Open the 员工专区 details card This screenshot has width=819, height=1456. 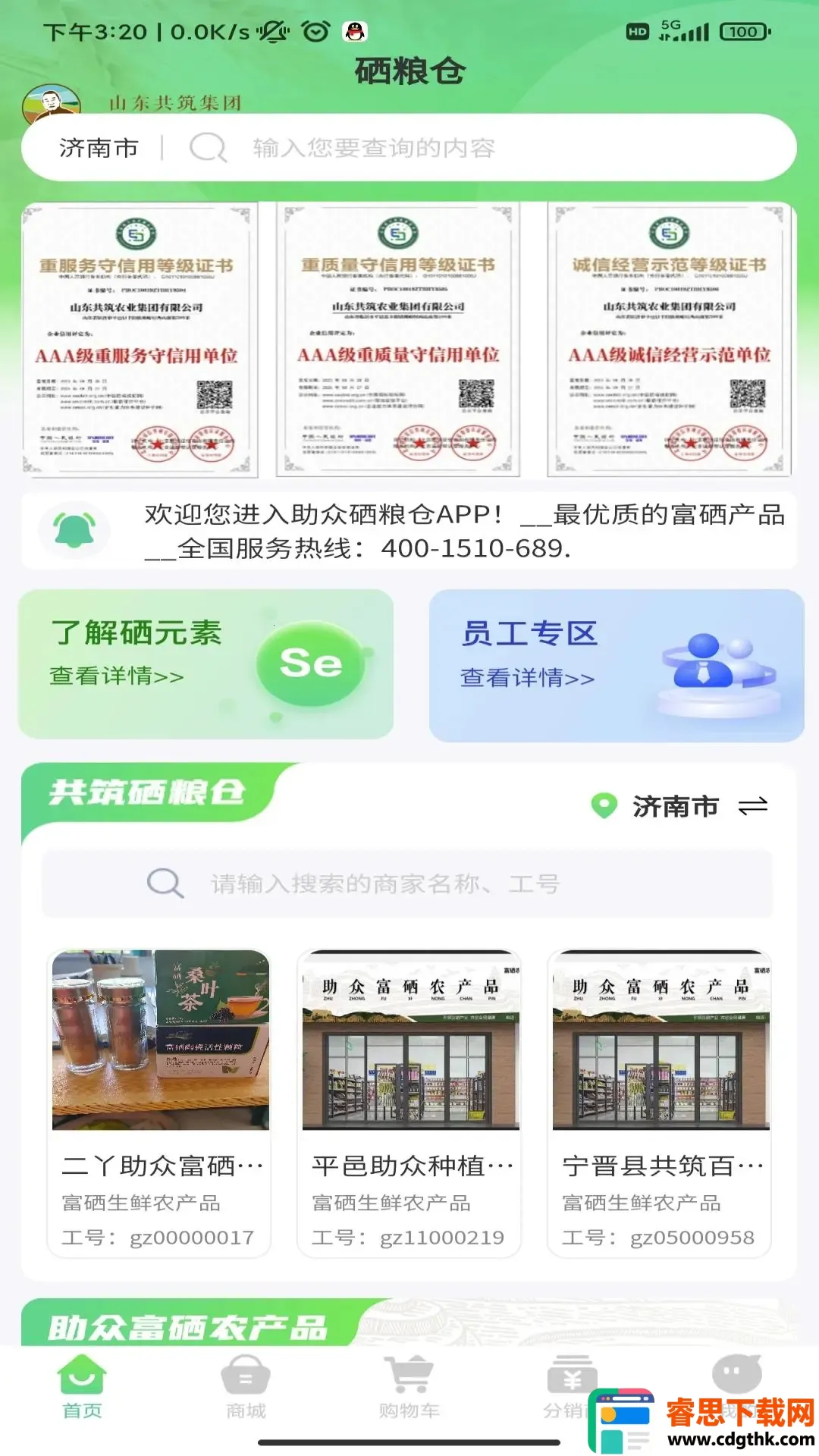pyautogui.click(x=616, y=665)
